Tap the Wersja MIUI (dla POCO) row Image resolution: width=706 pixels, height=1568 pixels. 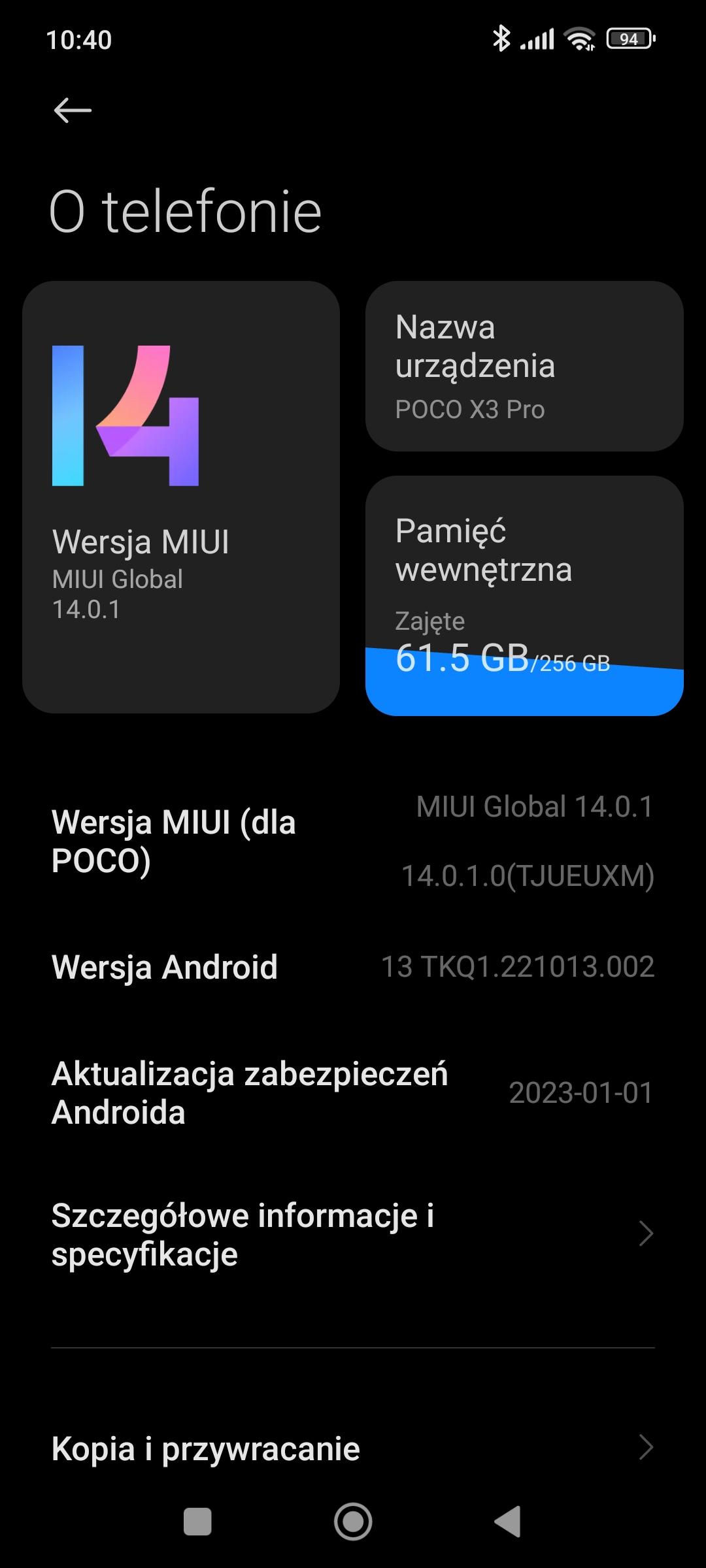pyautogui.click(x=353, y=841)
